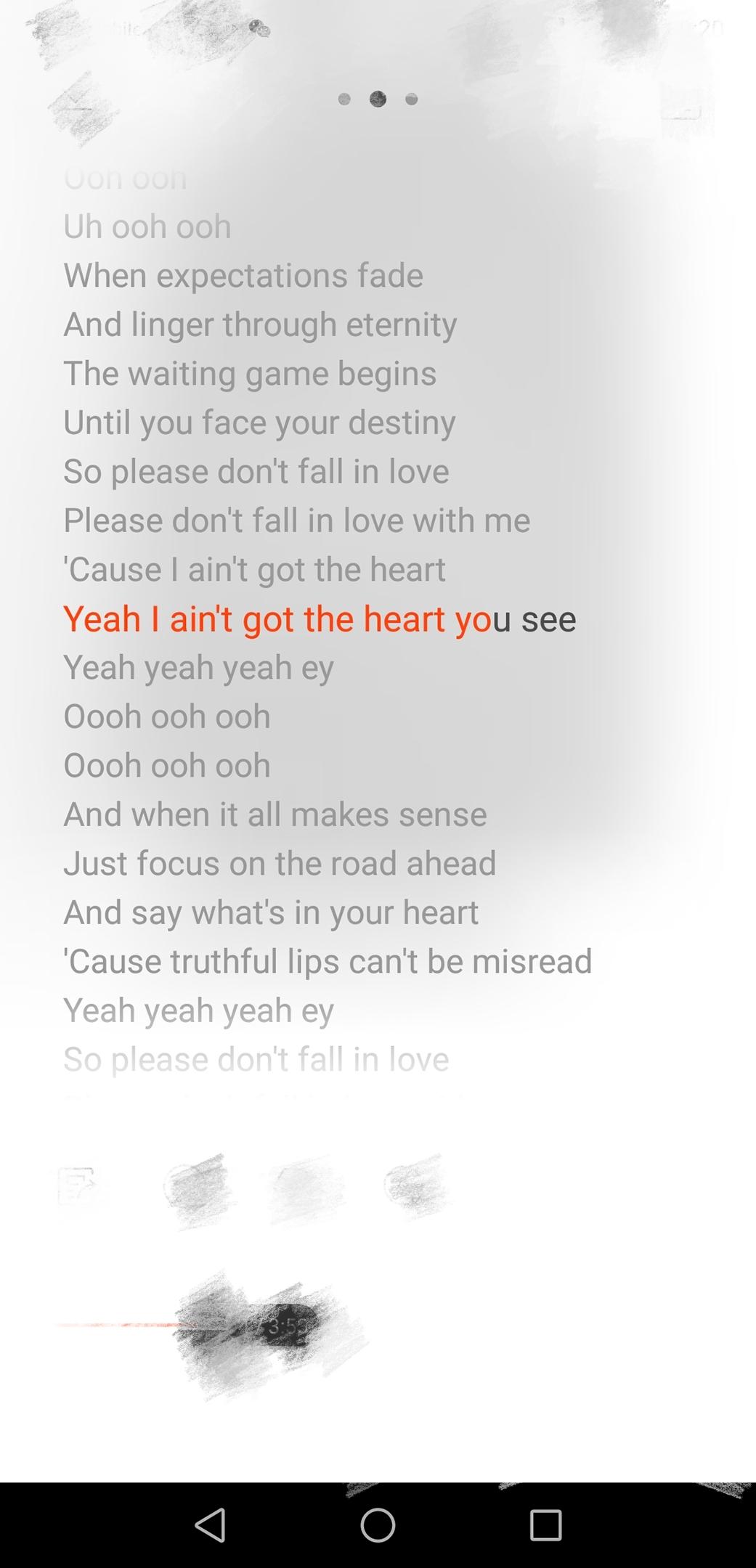The image size is (756, 1568).
Task: Tap the page indicator dots above the lyrics
Action: [x=378, y=99]
